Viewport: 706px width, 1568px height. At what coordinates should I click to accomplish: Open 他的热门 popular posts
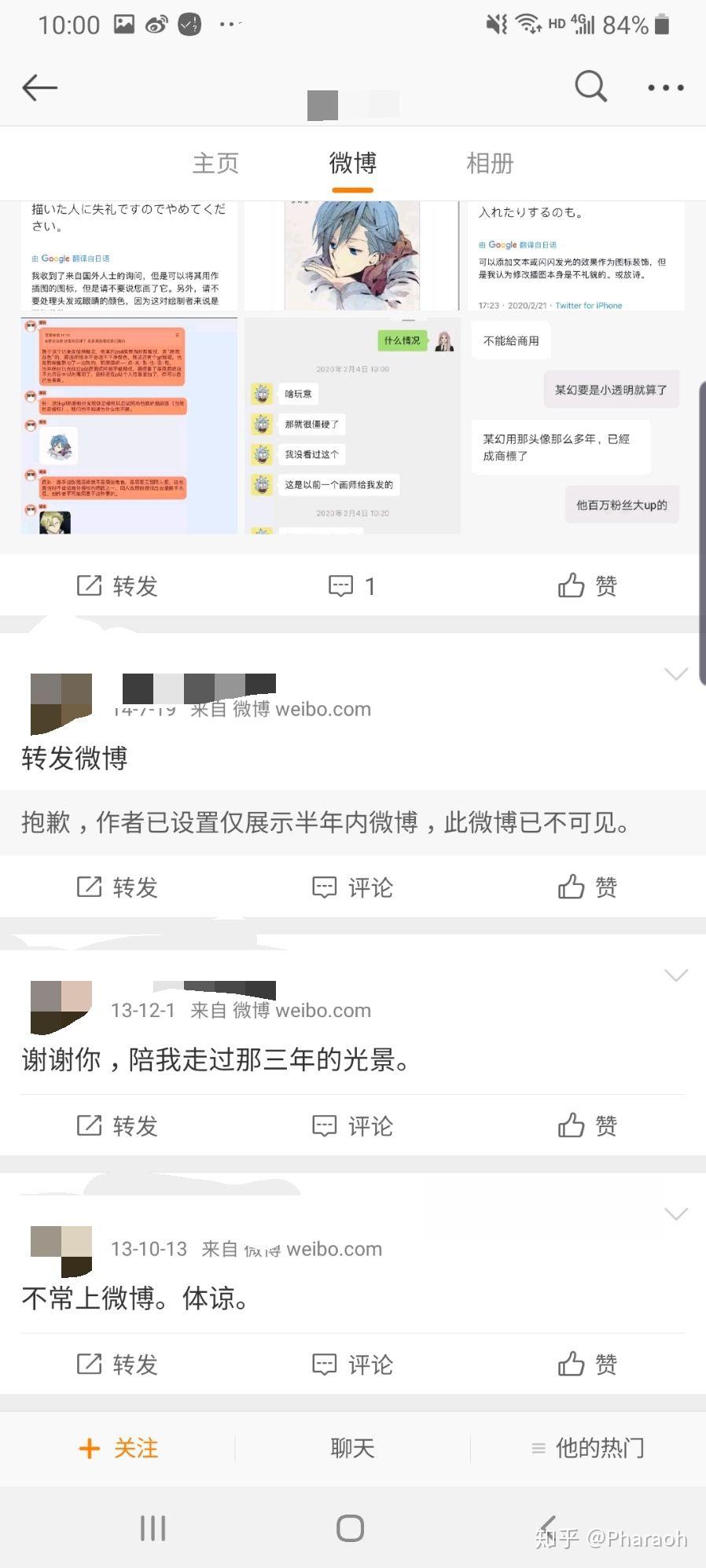tap(587, 1448)
